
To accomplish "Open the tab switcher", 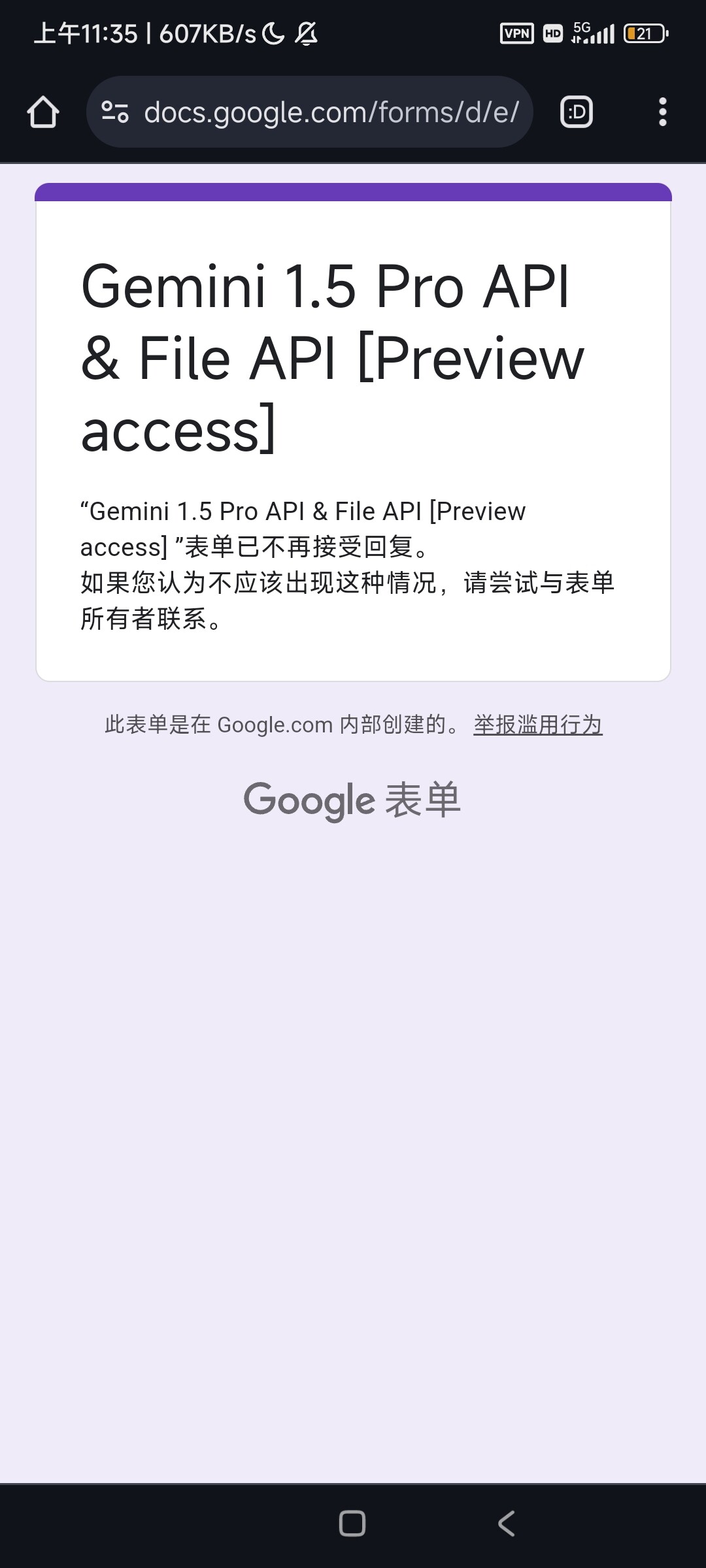I will [577, 112].
